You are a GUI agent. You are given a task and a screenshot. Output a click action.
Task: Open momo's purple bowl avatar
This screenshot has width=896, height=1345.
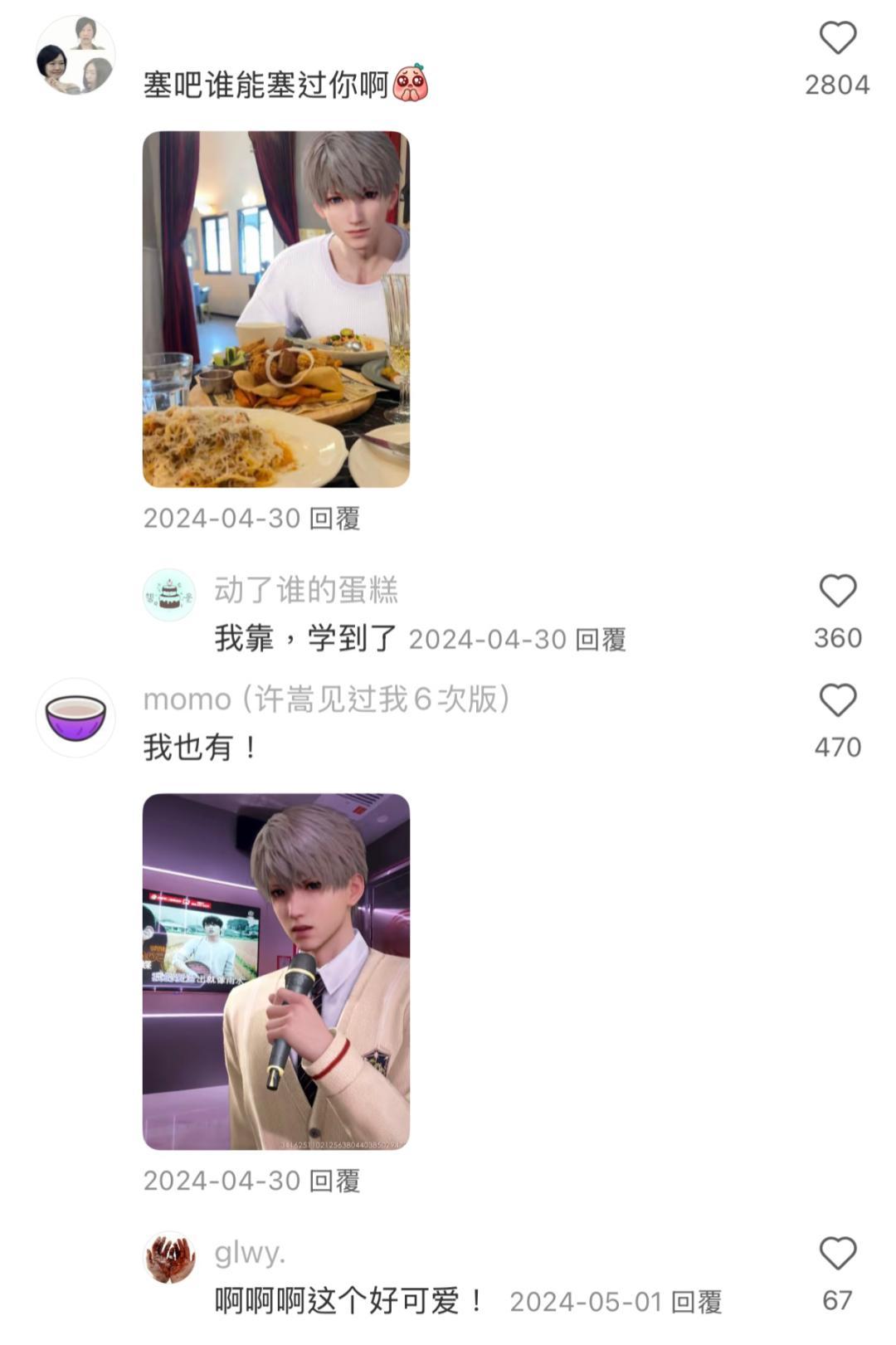(x=75, y=718)
